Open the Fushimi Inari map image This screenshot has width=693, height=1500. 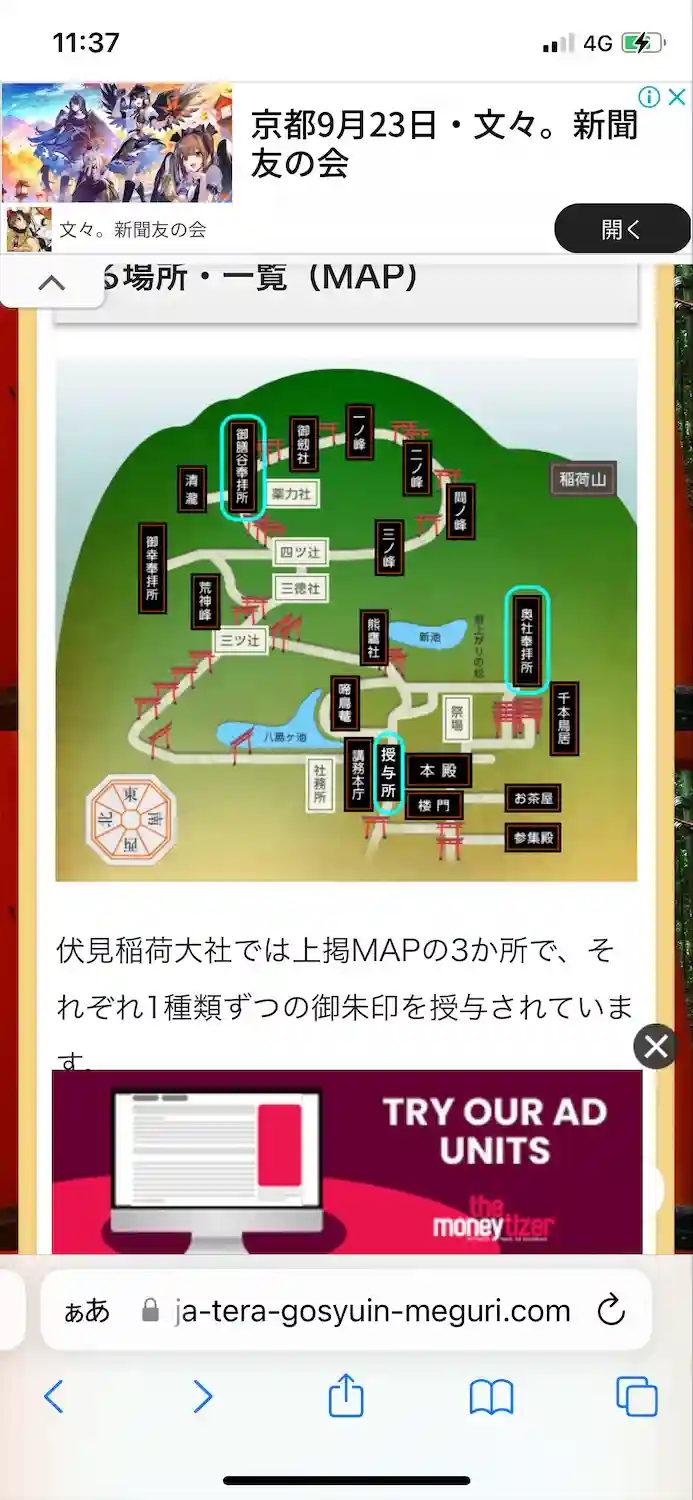pyautogui.click(x=346, y=620)
